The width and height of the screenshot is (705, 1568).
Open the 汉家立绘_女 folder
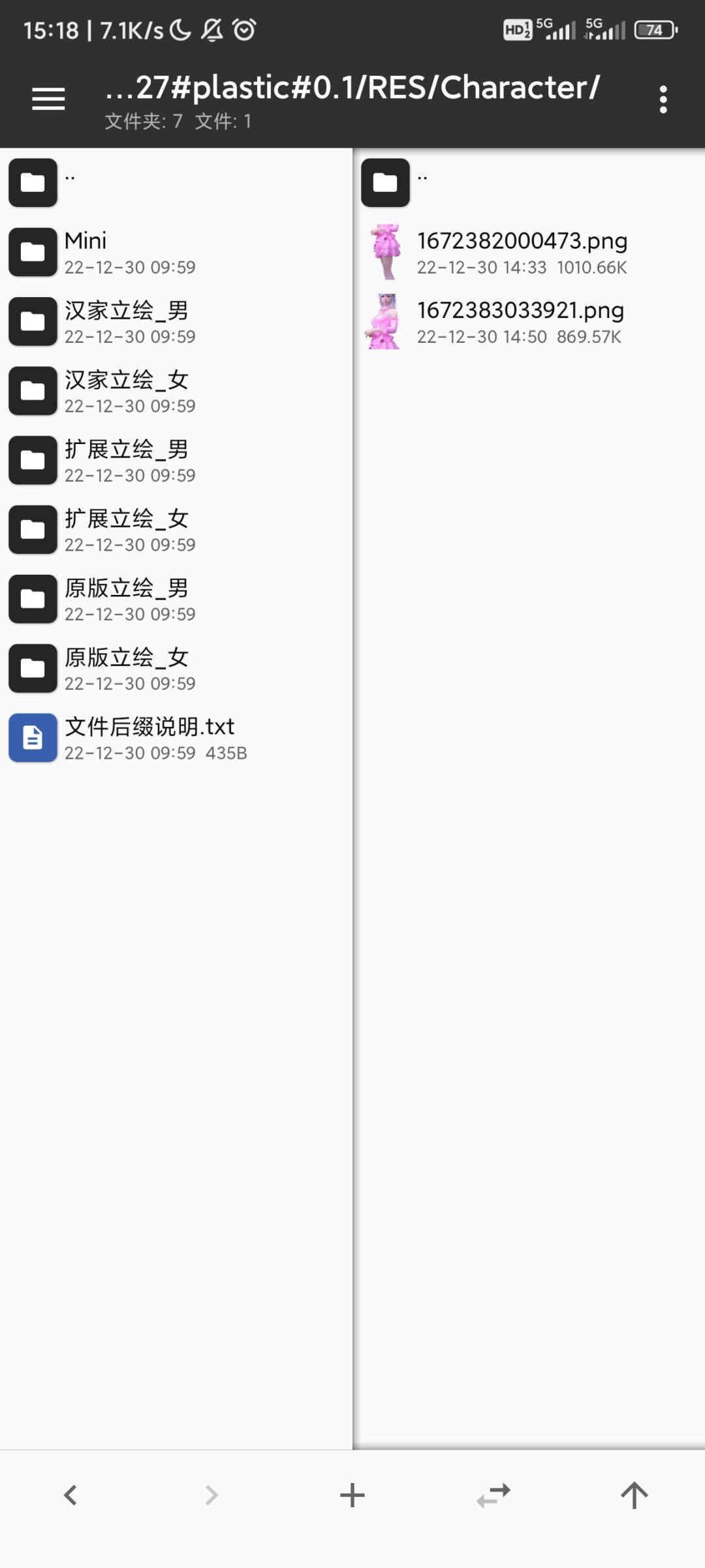point(129,391)
